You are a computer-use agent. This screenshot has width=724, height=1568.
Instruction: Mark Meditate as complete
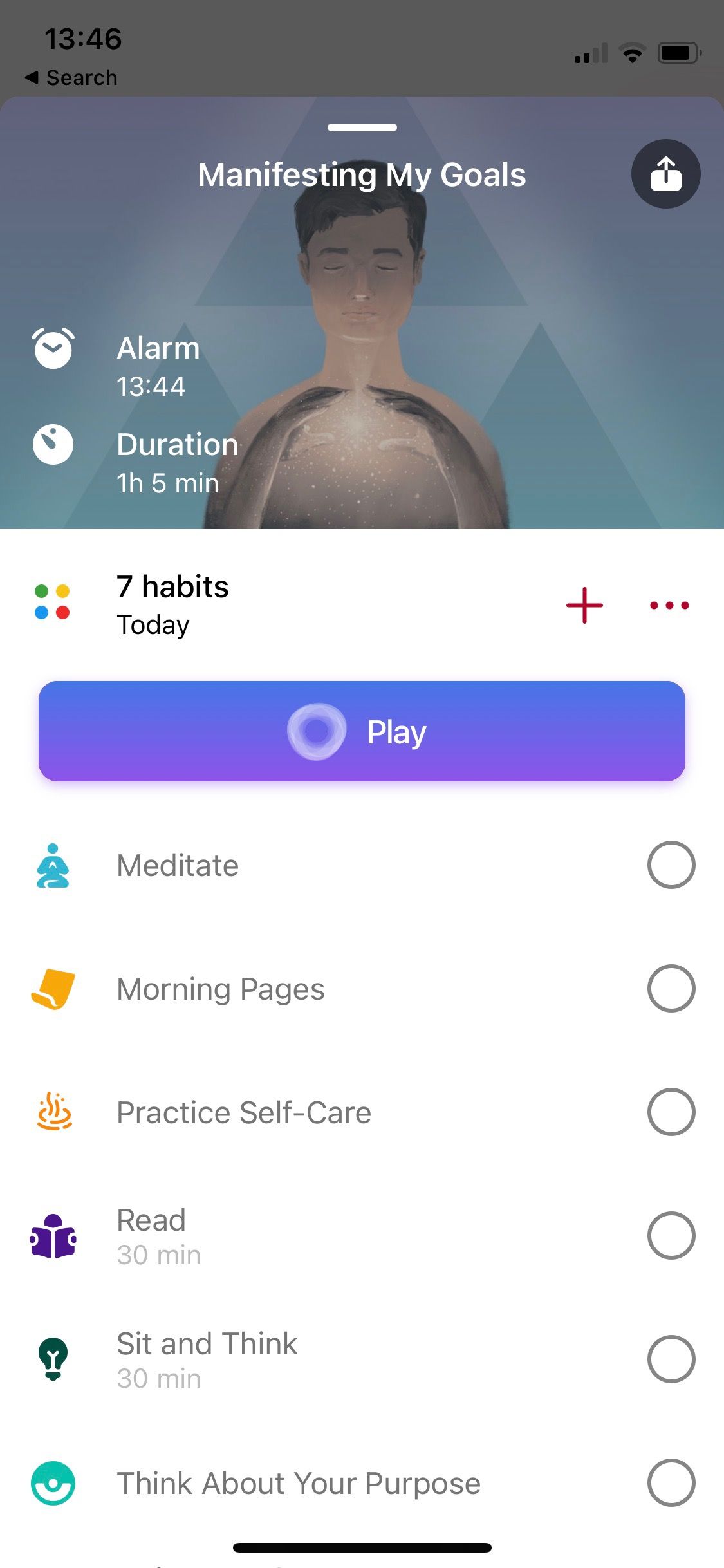tap(671, 864)
